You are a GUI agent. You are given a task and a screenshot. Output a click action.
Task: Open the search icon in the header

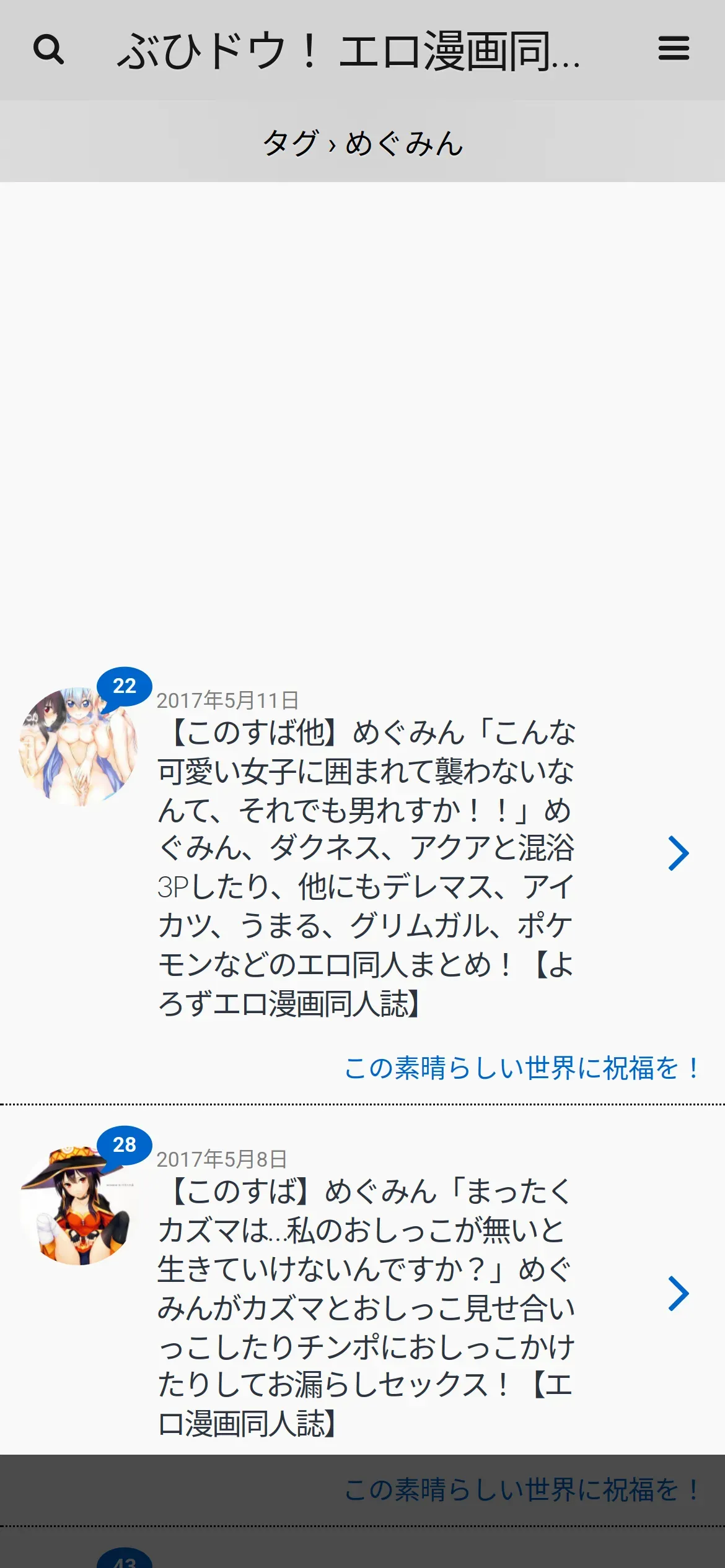pyautogui.click(x=48, y=50)
